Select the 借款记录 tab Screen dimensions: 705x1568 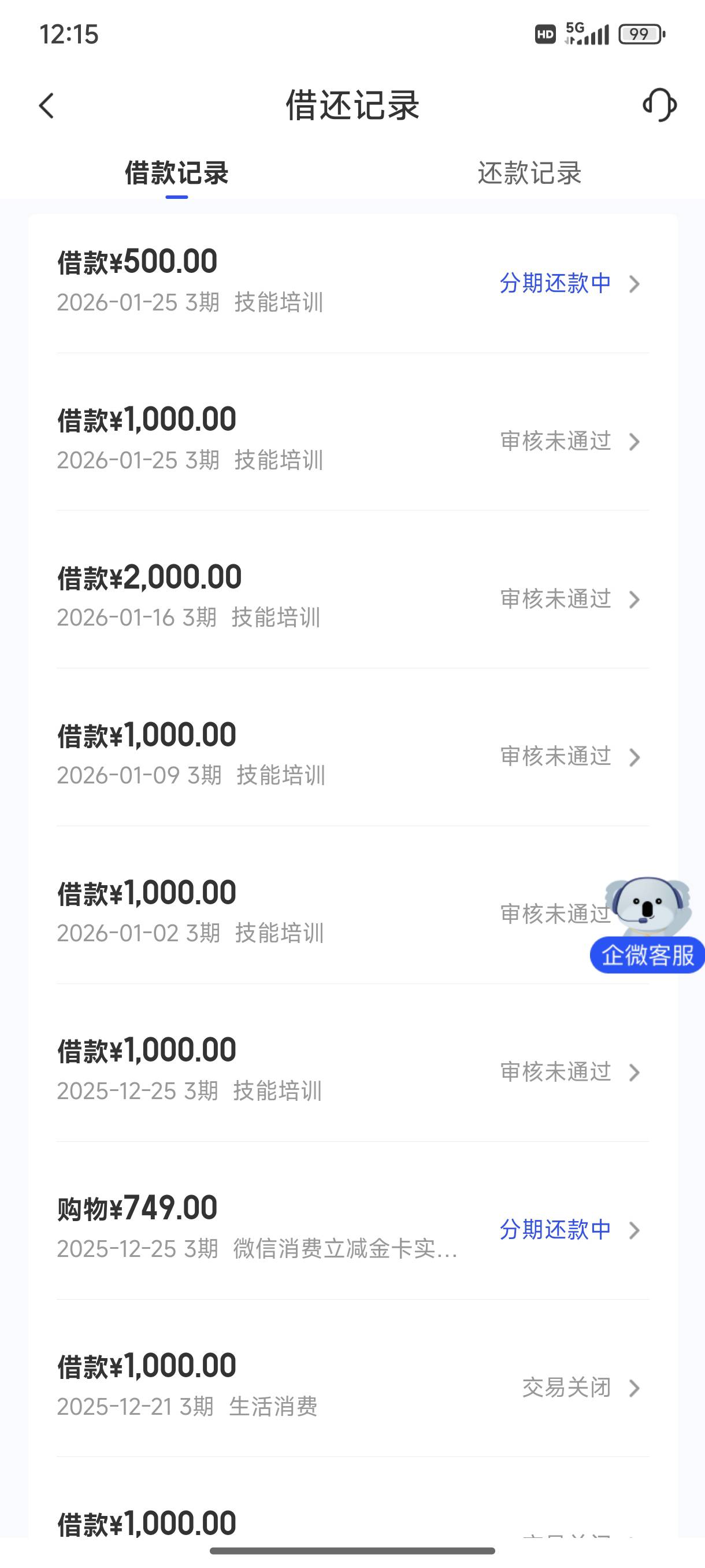pyautogui.click(x=176, y=173)
